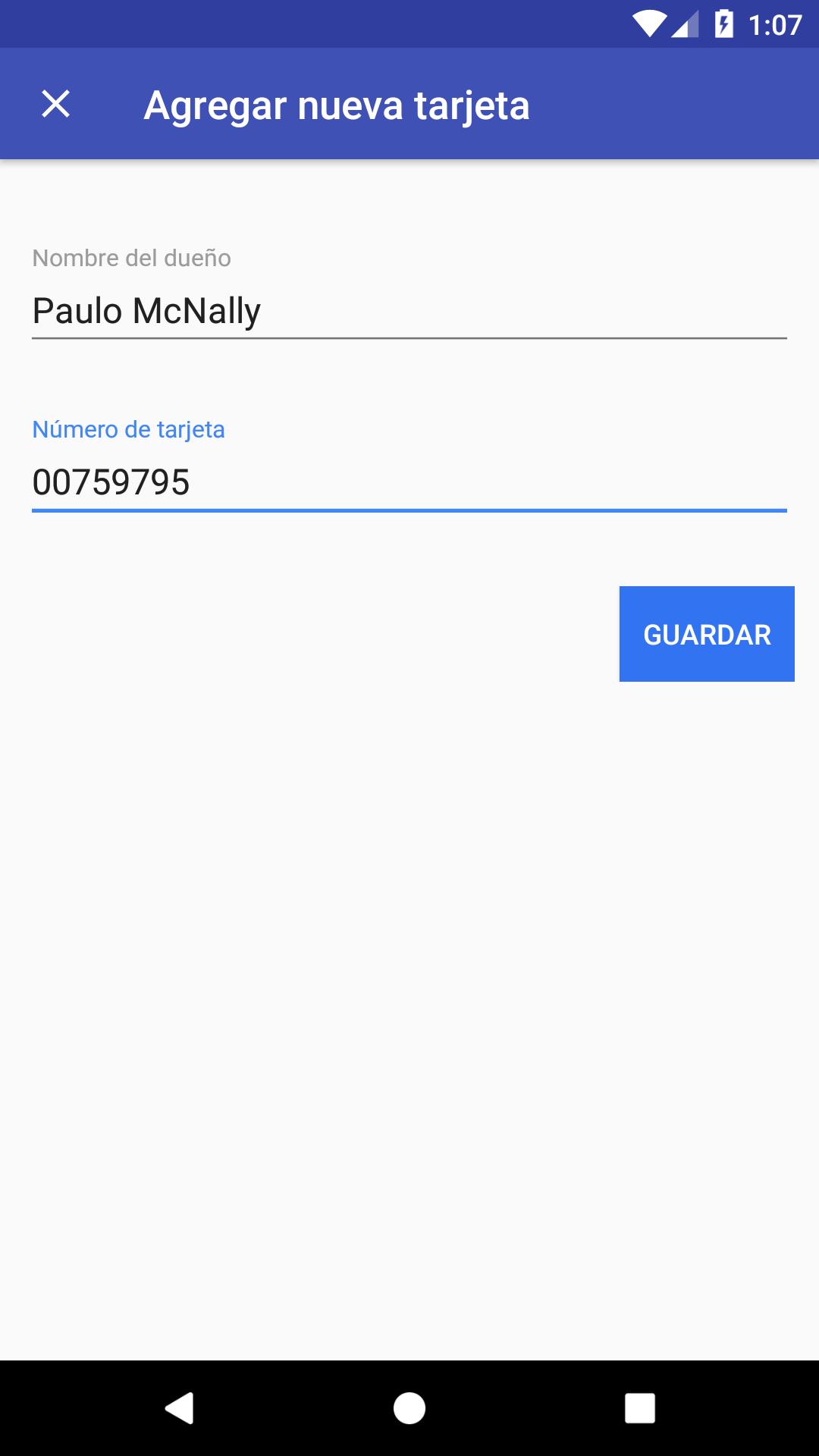819x1456 pixels.
Task: Go back using the system back button
Action: click(x=180, y=1408)
